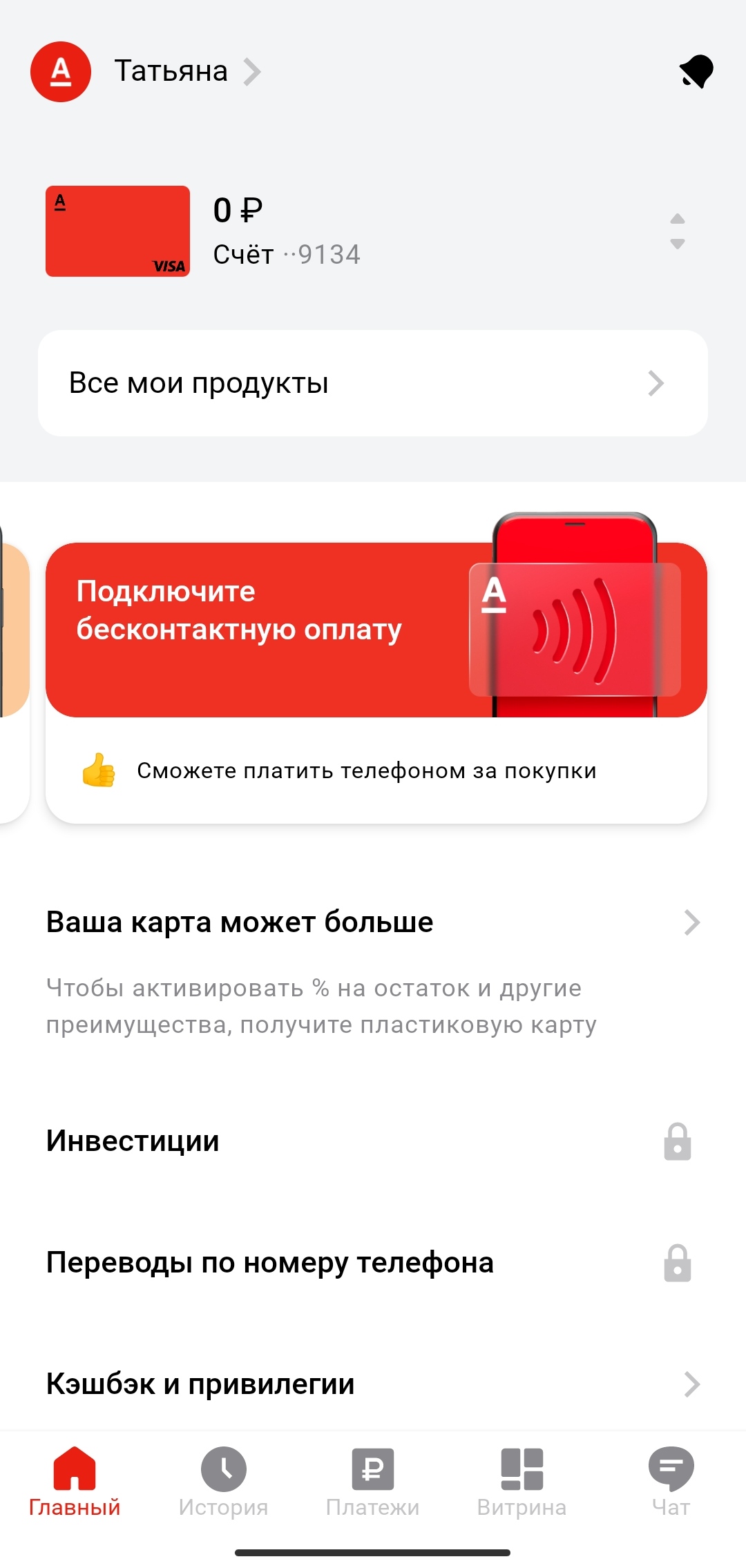Open the Чат tab
Viewport: 746px width, 1568px height.
pyautogui.click(x=671, y=1481)
